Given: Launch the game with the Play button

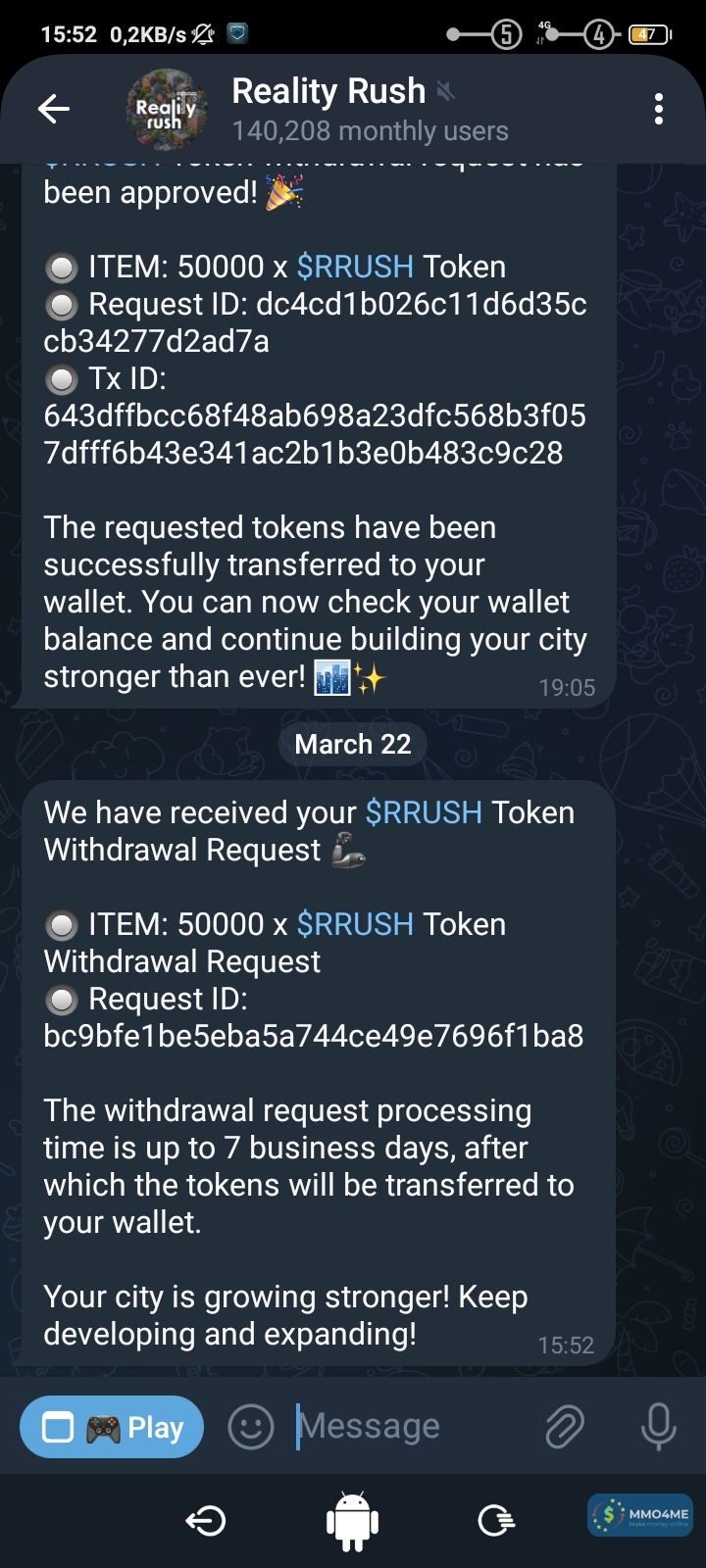Looking at the screenshot, I should [x=112, y=1427].
